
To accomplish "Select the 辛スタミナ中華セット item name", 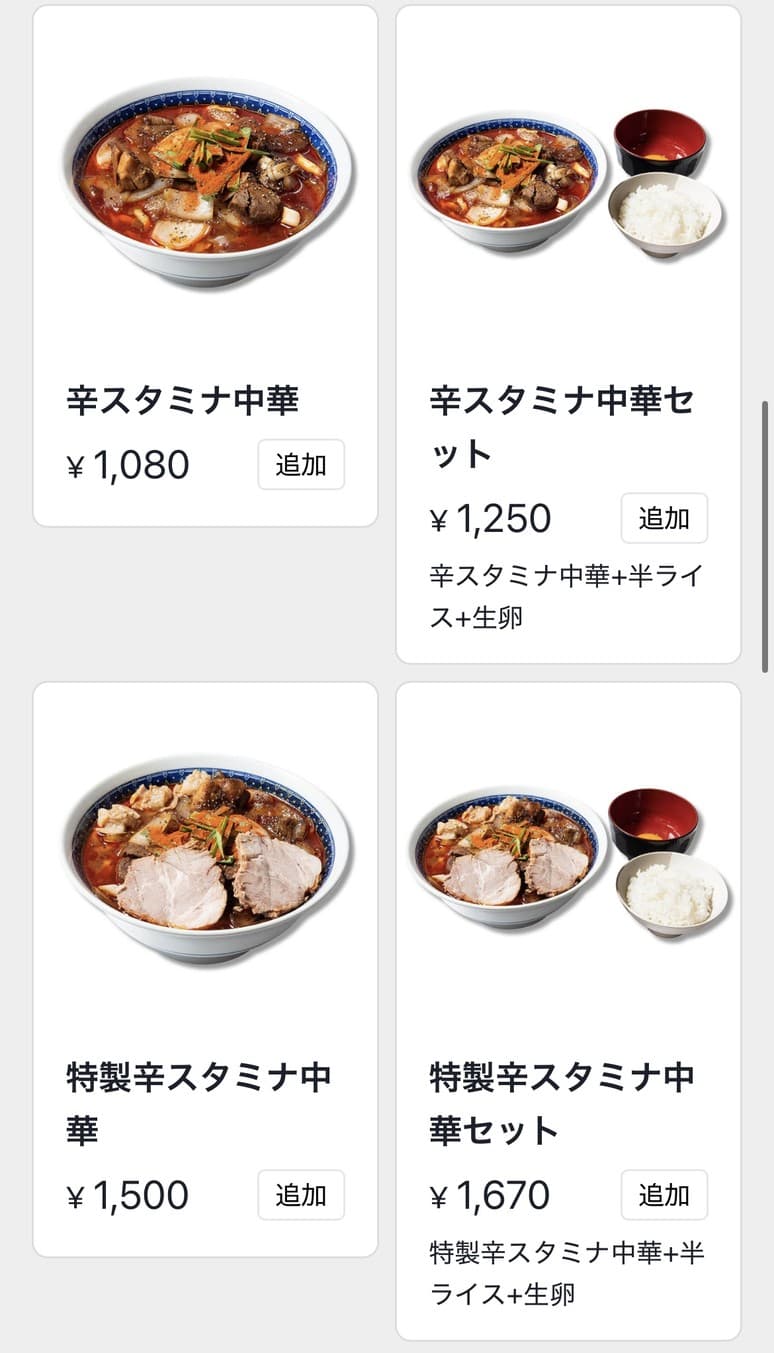I will click(x=565, y=420).
